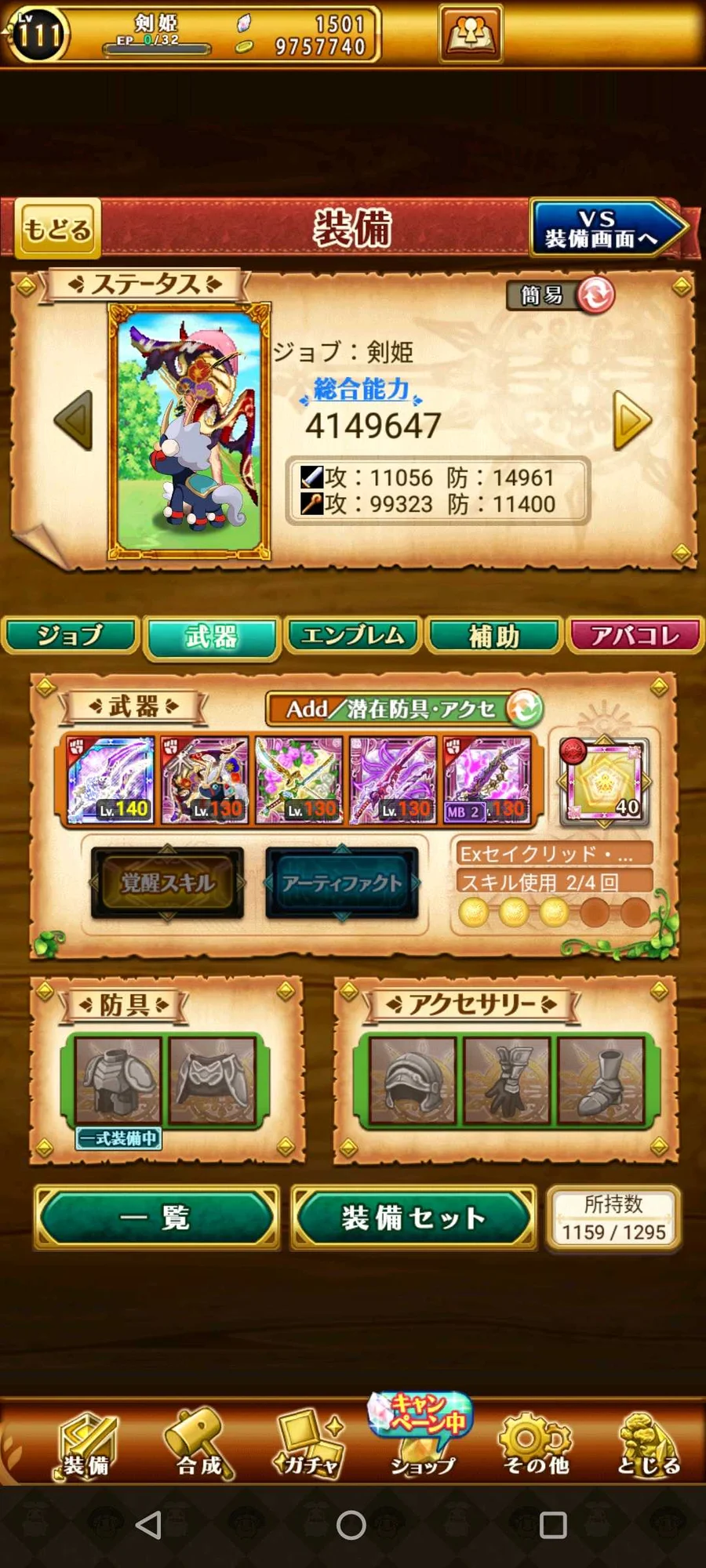The width and height of the screenshot is (706, 1568).
Task: Open the book icon in top bar
Action: (x=471, y=34)
